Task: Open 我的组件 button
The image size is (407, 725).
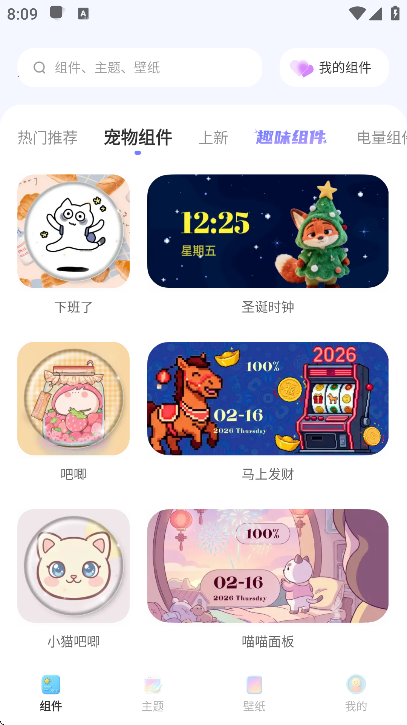Action: click(x=334, y=68)
